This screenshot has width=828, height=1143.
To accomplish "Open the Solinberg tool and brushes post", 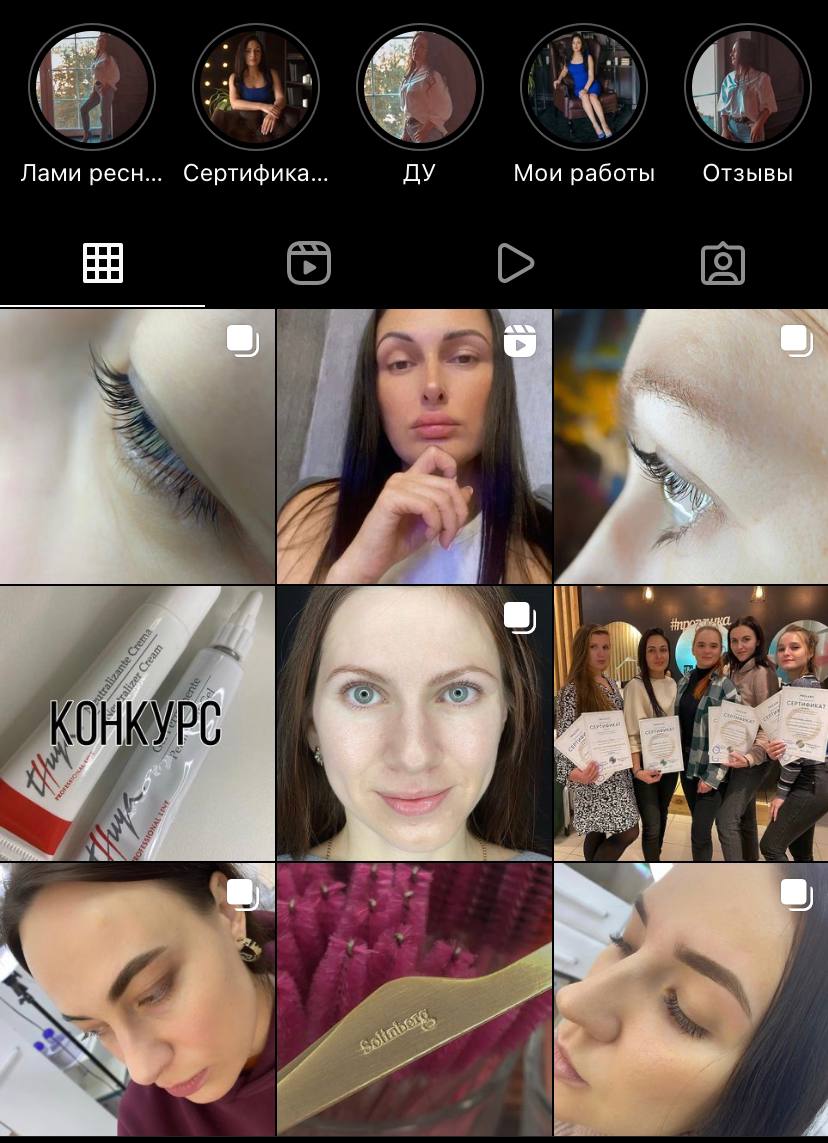I will [x=414, y=1000].
